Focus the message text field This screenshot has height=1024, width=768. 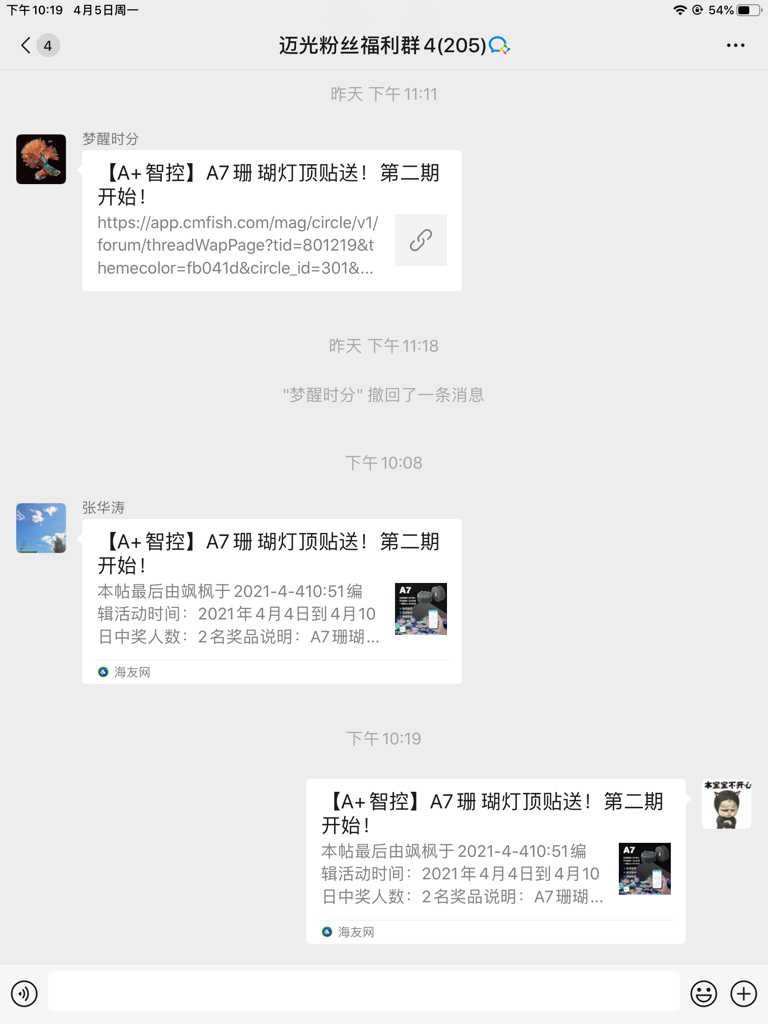tap(363, 993)
